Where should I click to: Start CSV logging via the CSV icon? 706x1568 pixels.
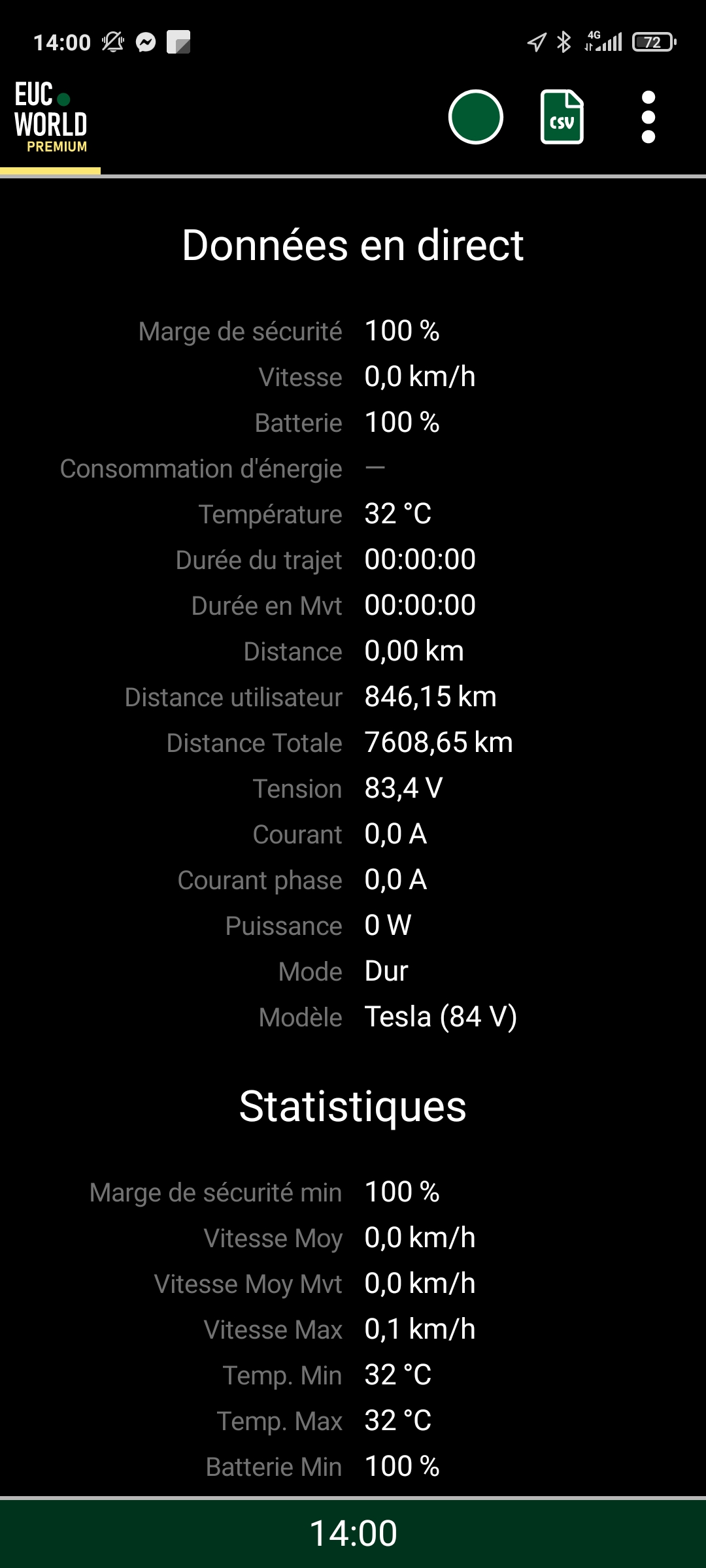point(562,117)
